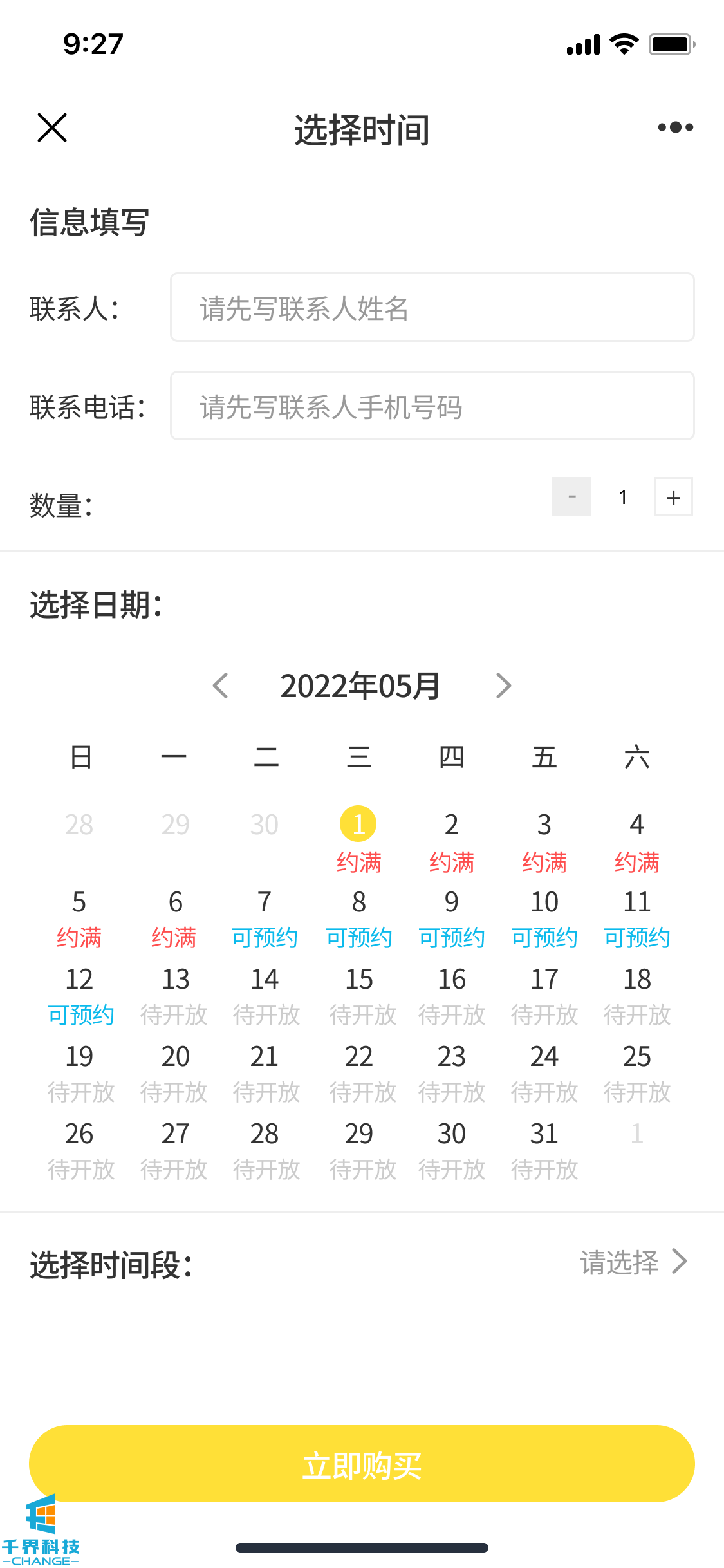Select May 7 bookable date
Screen dimensions: 724x1568
pyautogui.click(x=265, y=918)
